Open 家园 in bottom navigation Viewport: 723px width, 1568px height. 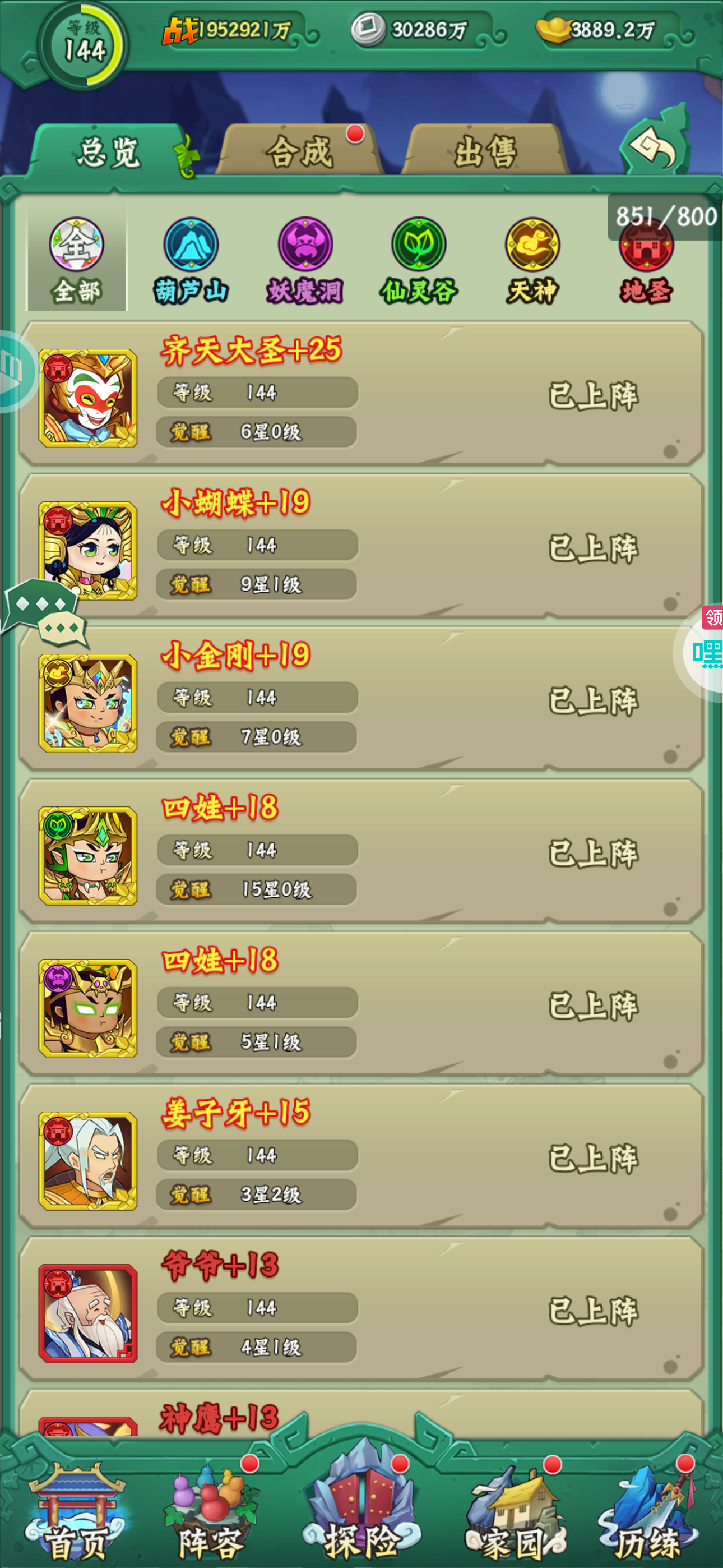point(515,1514)
